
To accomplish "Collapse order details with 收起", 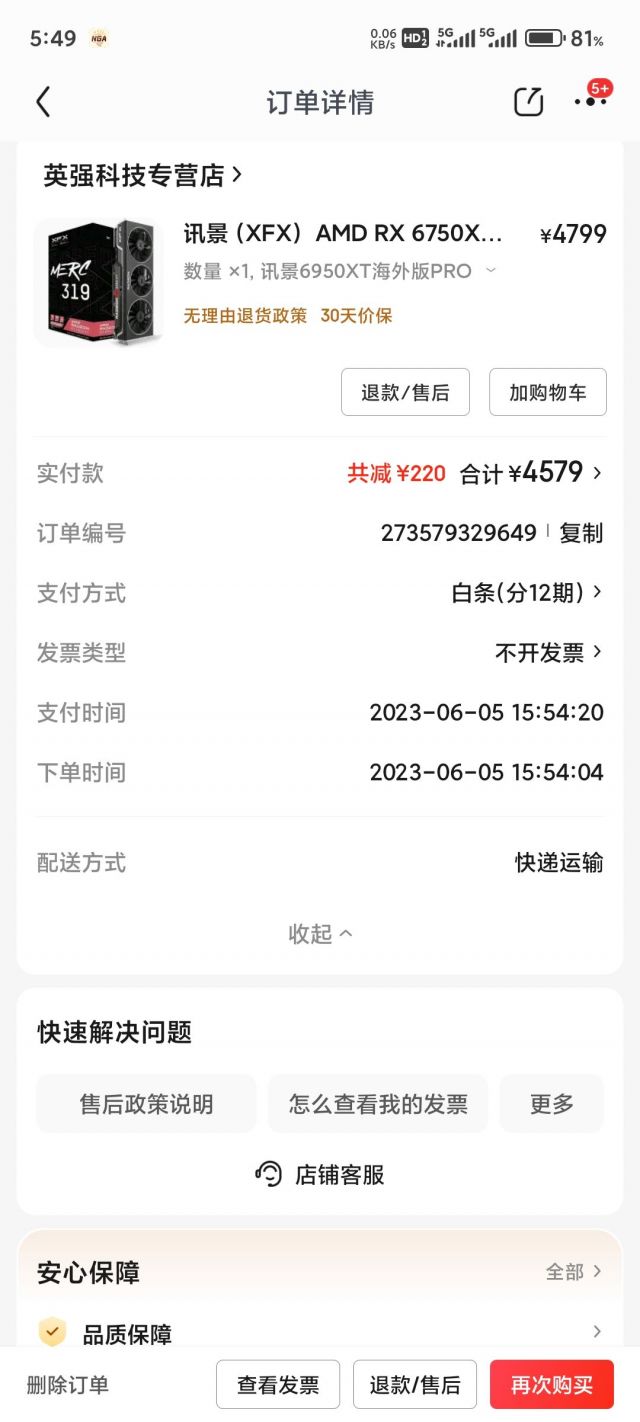I will 320,933.
